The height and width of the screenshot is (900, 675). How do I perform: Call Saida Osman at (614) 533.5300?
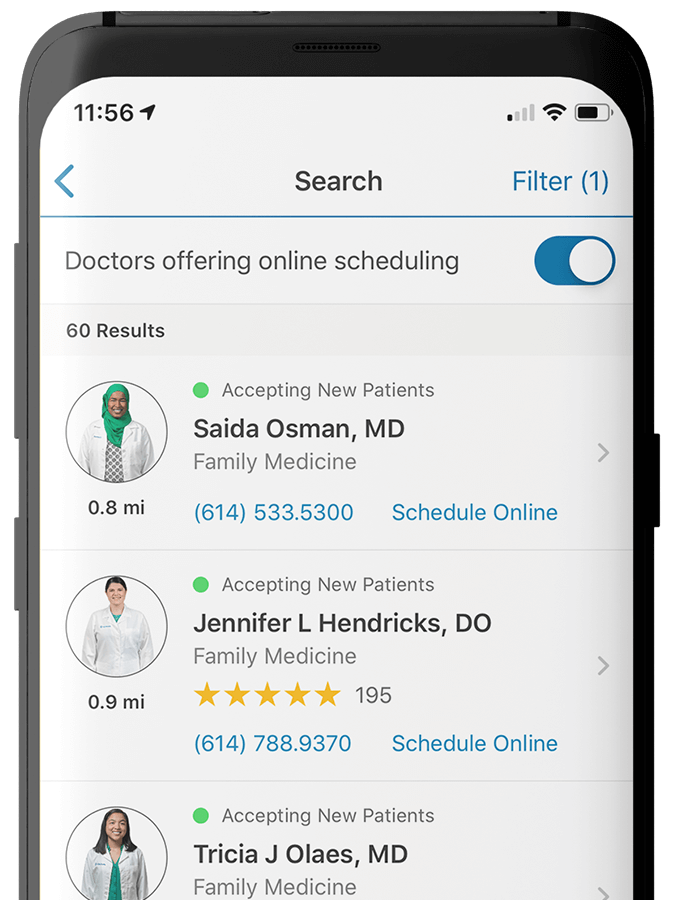point(273,513)
